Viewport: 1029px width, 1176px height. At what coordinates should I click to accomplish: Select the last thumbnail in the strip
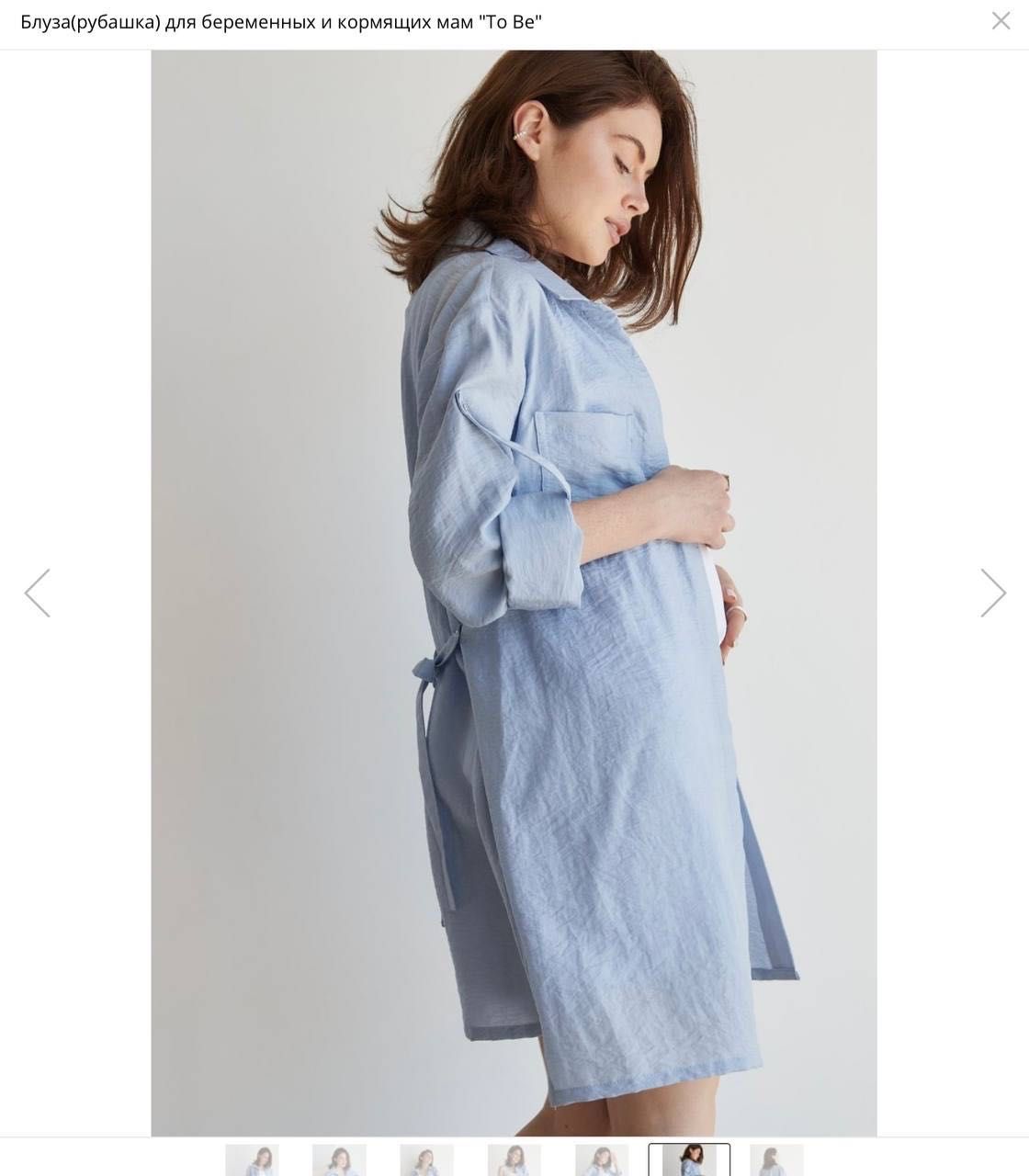point(776,1160)
